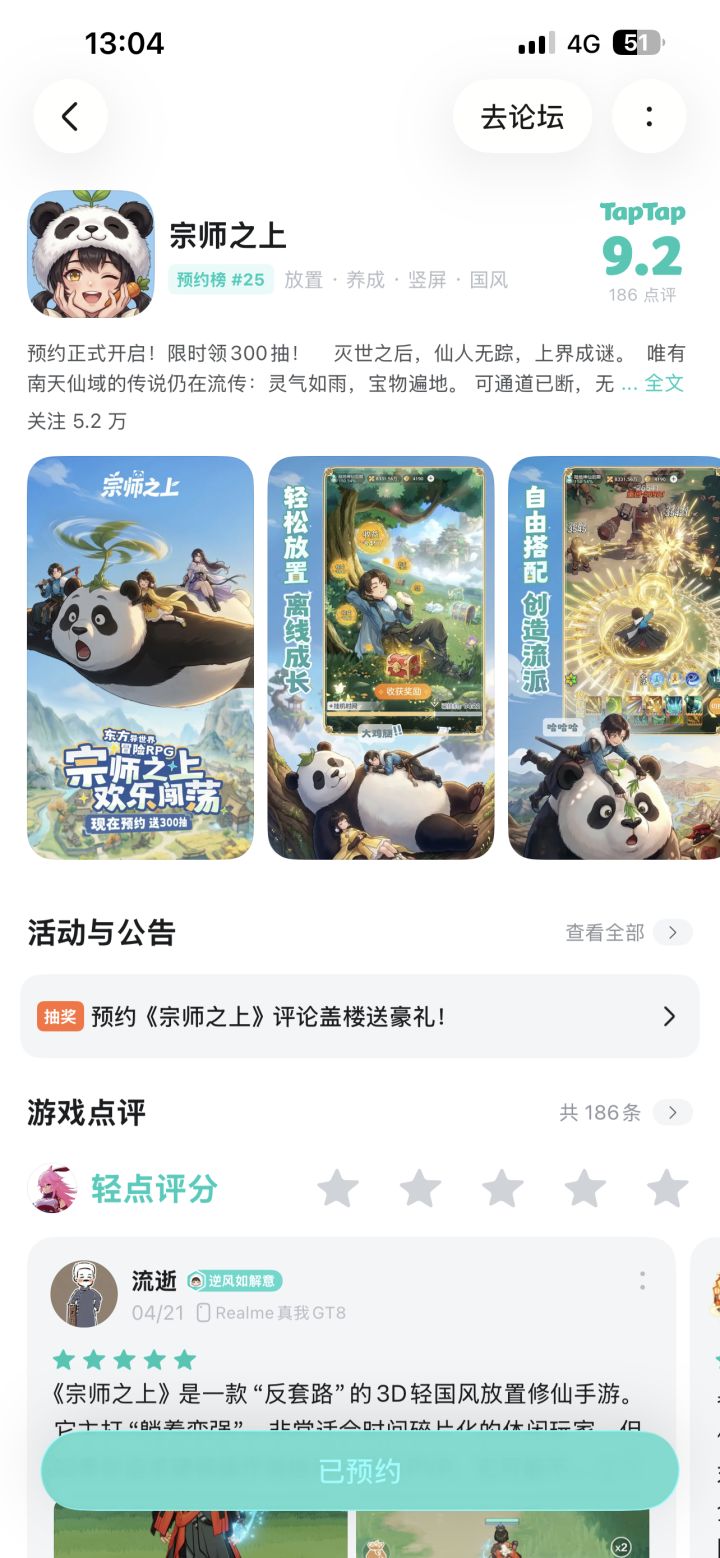Tap the back arrow to return

pyautogui.click(x=69, y=116)
